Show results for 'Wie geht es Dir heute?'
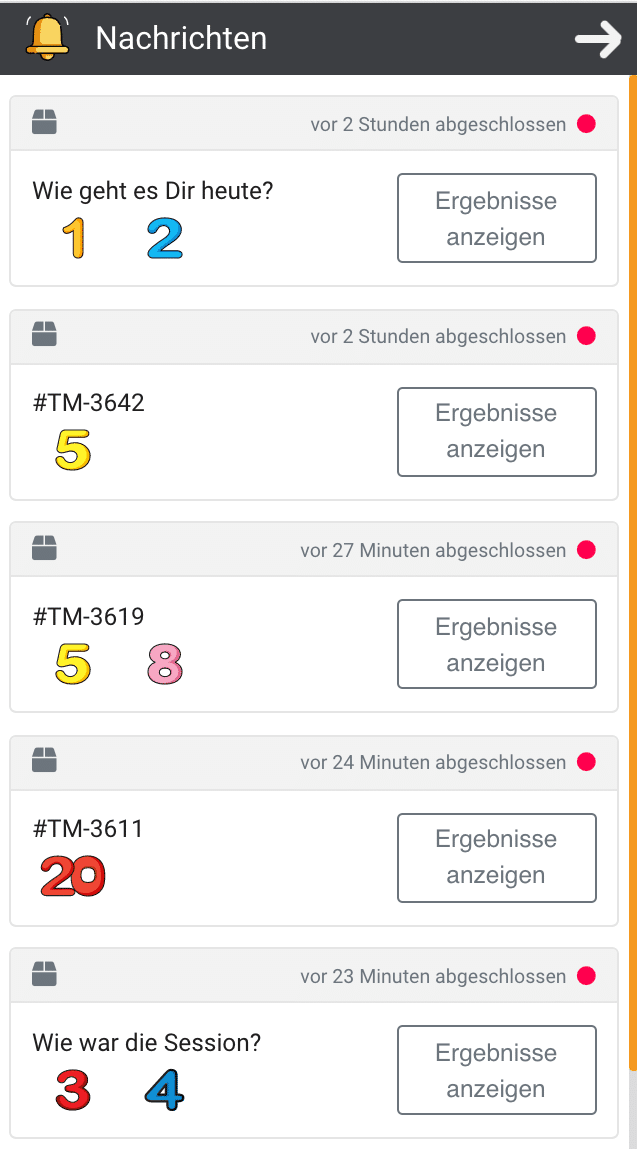 496,218
